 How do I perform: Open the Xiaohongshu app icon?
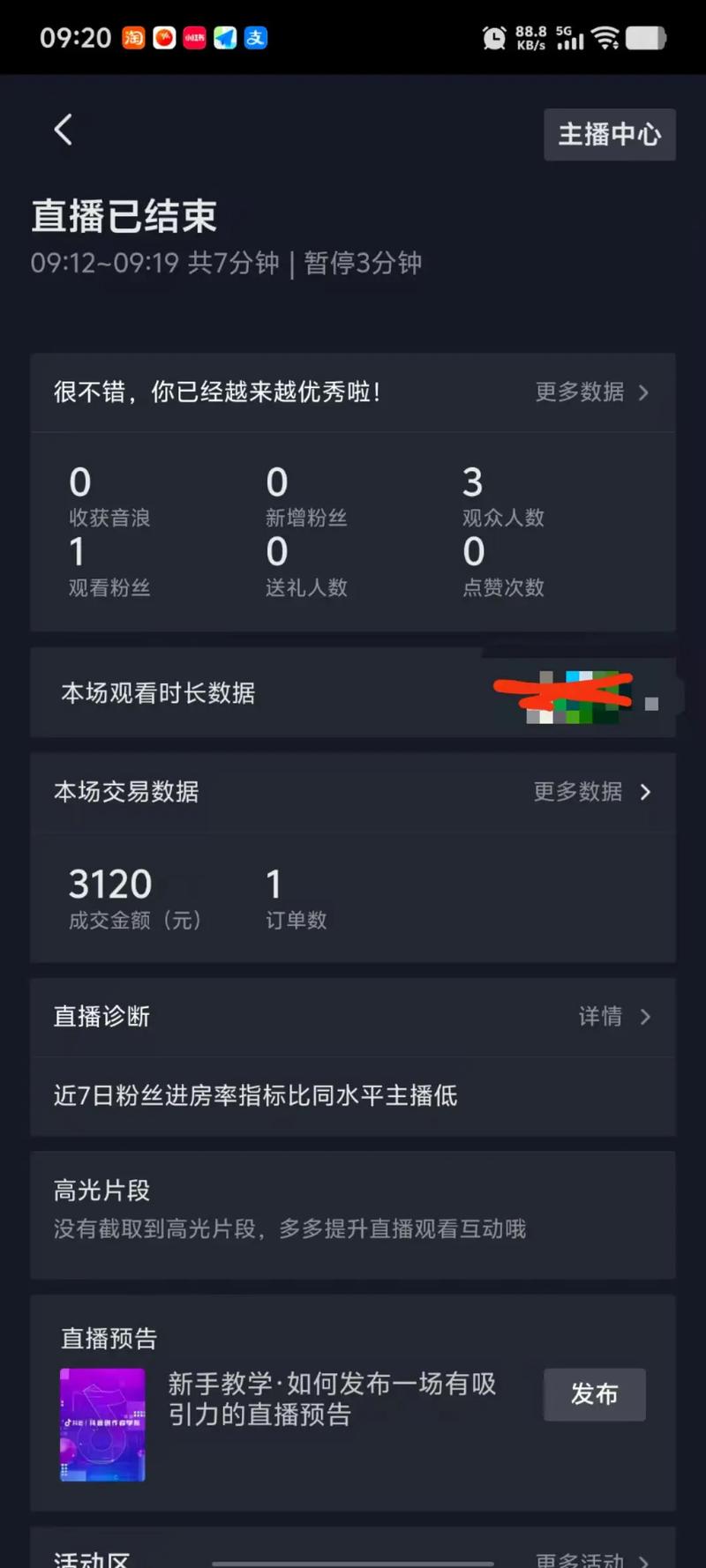pos(195,37)
